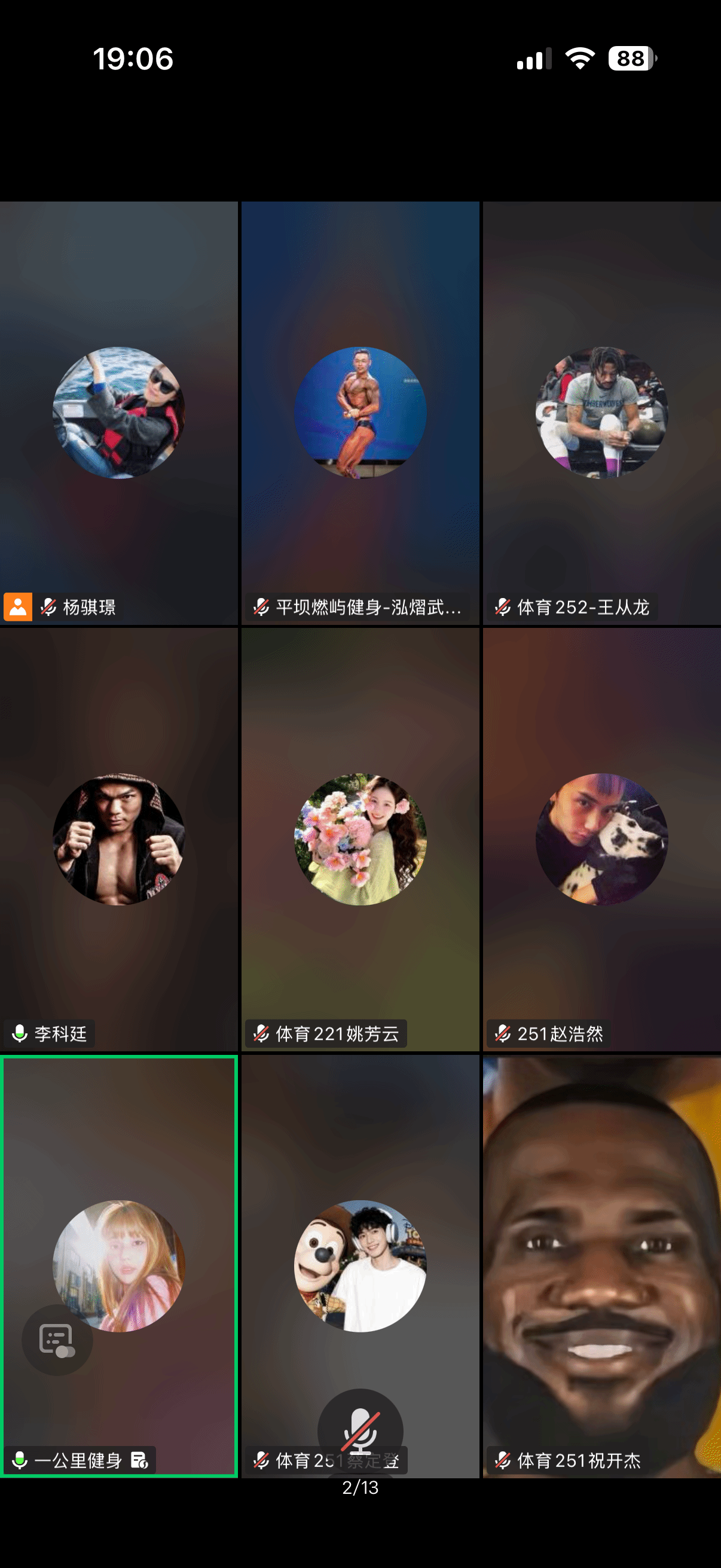
Task: Select 251赵浩然 participant tile
Action: click(602, 839)
